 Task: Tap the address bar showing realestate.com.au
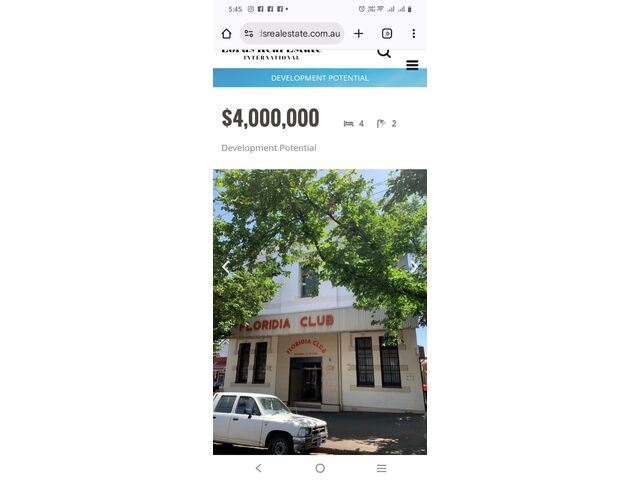pos(298,33)
